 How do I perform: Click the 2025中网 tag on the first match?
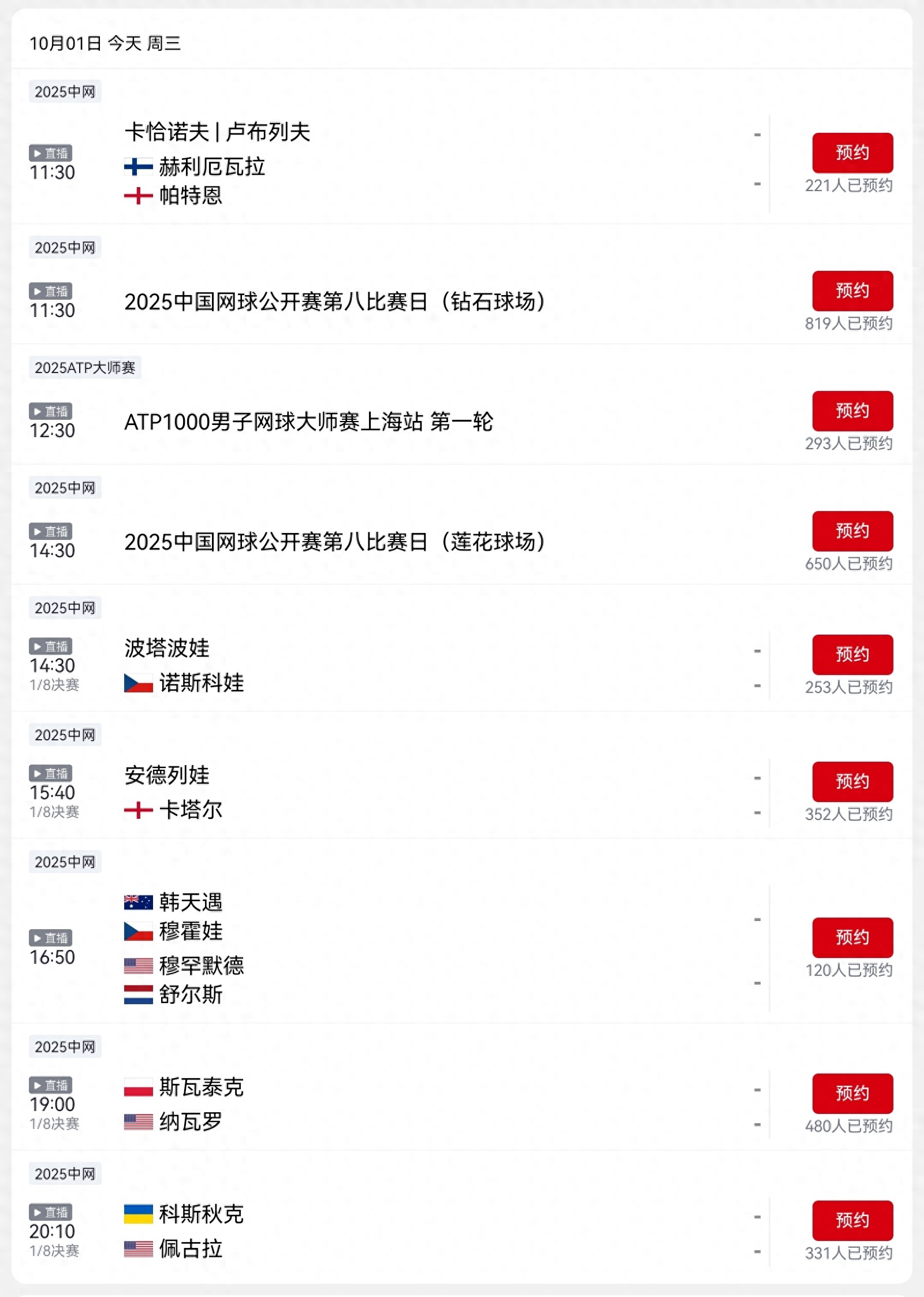tap(65, 91)
